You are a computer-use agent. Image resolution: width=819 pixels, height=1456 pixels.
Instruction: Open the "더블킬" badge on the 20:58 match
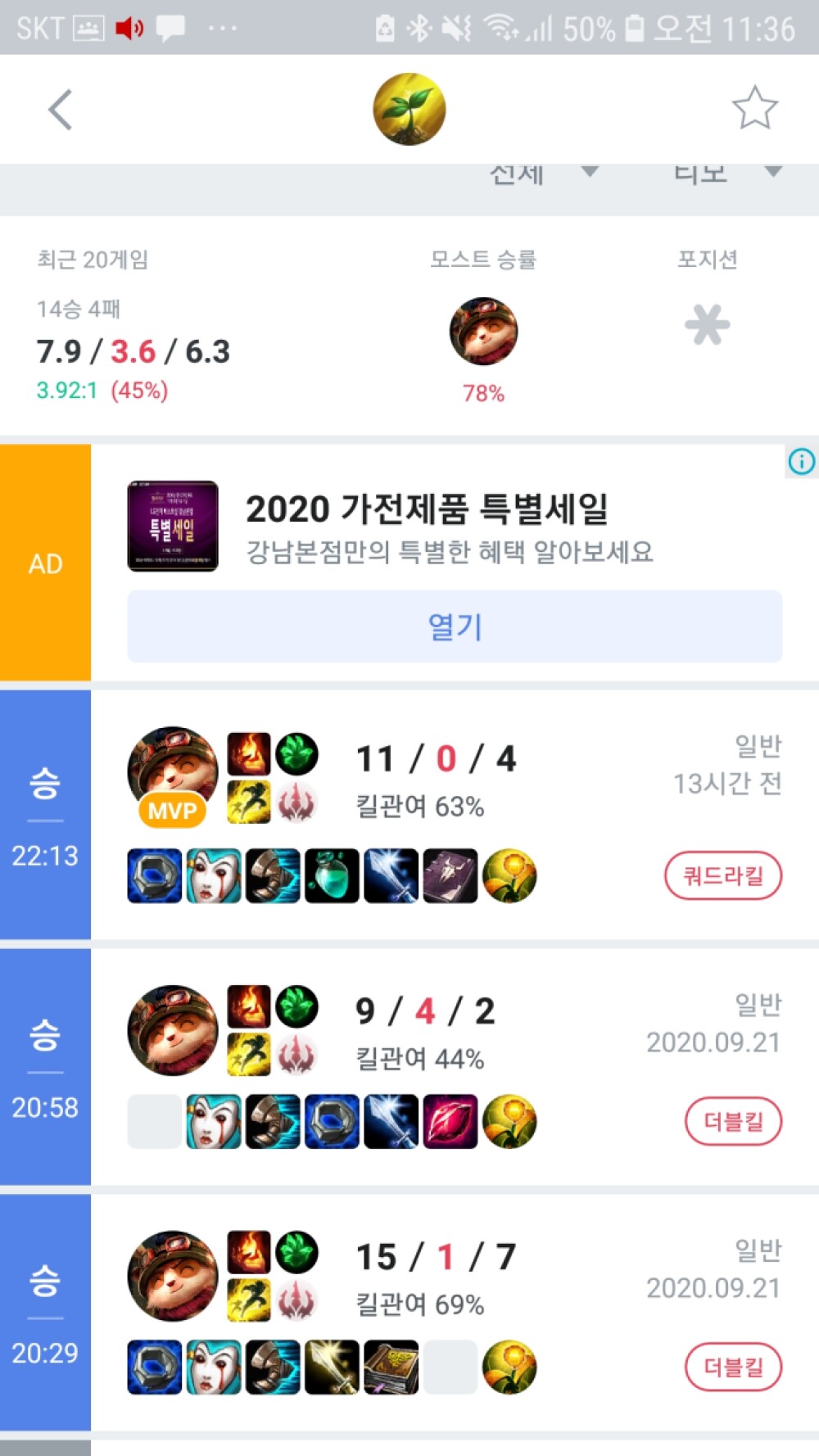pyautogui.click(x=733, y=1122)
